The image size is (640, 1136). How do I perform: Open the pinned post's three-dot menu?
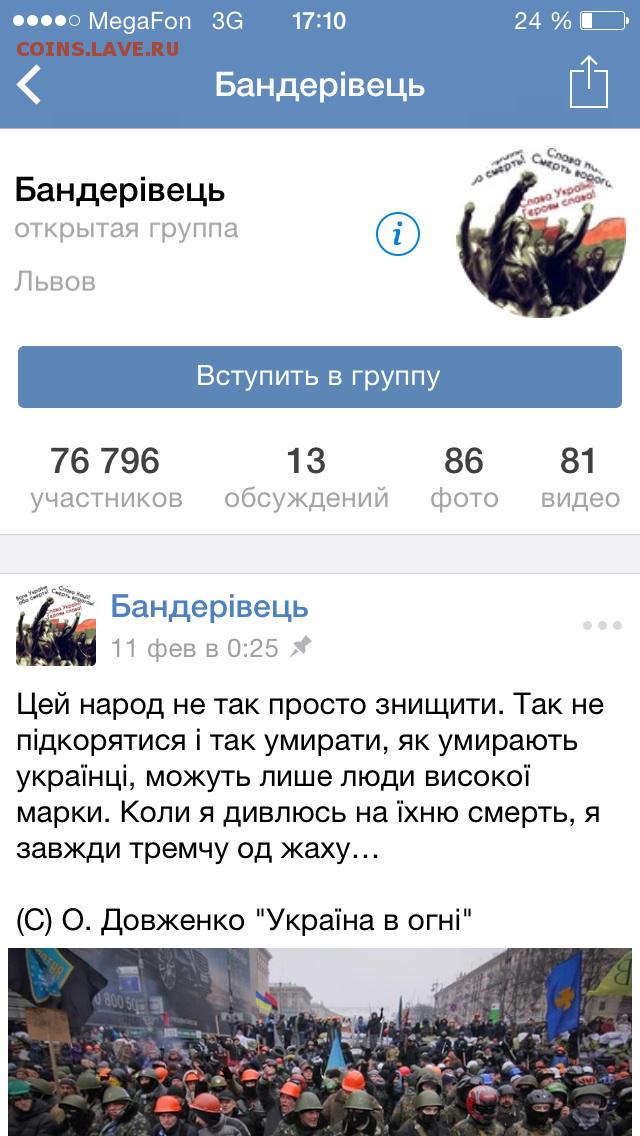pos(602,625)
